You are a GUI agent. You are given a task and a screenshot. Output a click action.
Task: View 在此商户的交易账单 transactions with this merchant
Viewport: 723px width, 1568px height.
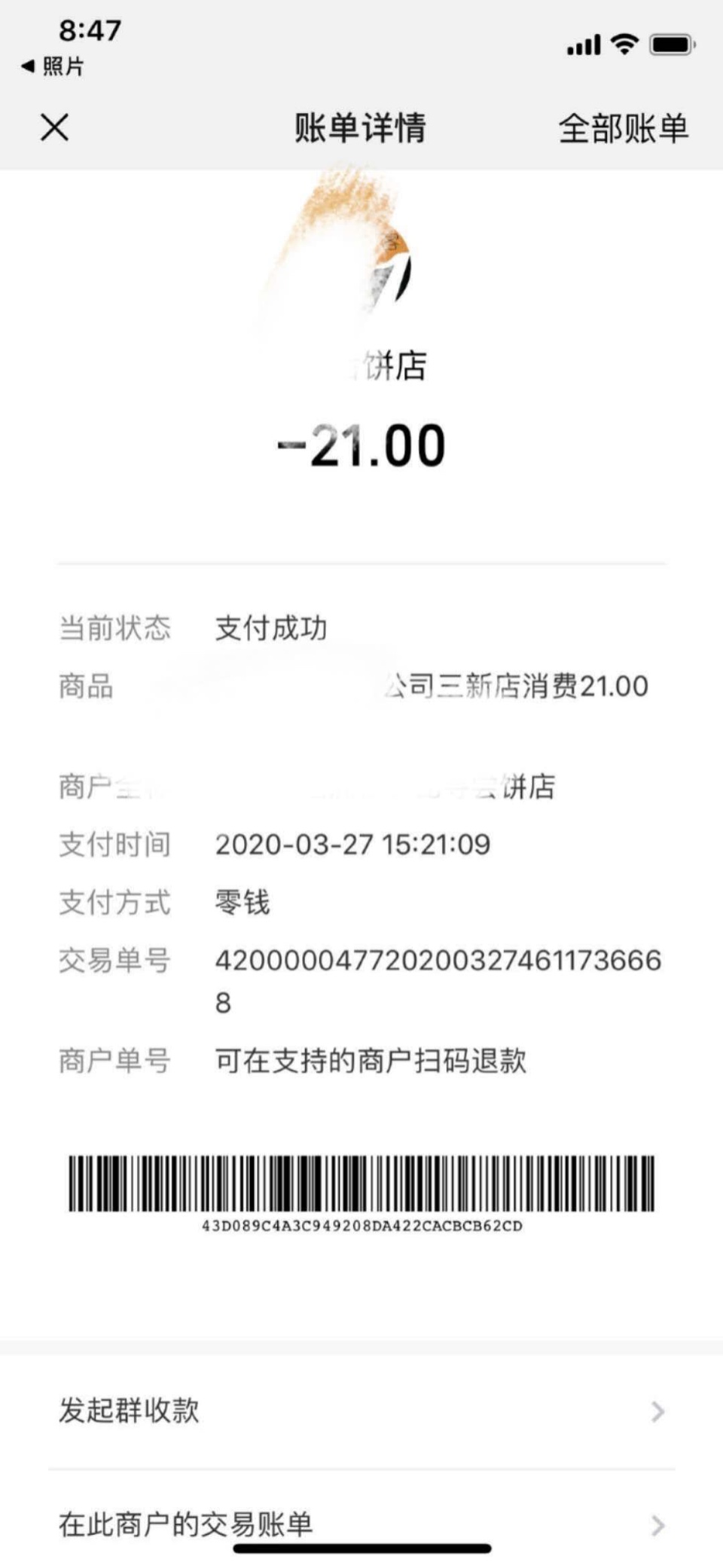(360, 1524)
